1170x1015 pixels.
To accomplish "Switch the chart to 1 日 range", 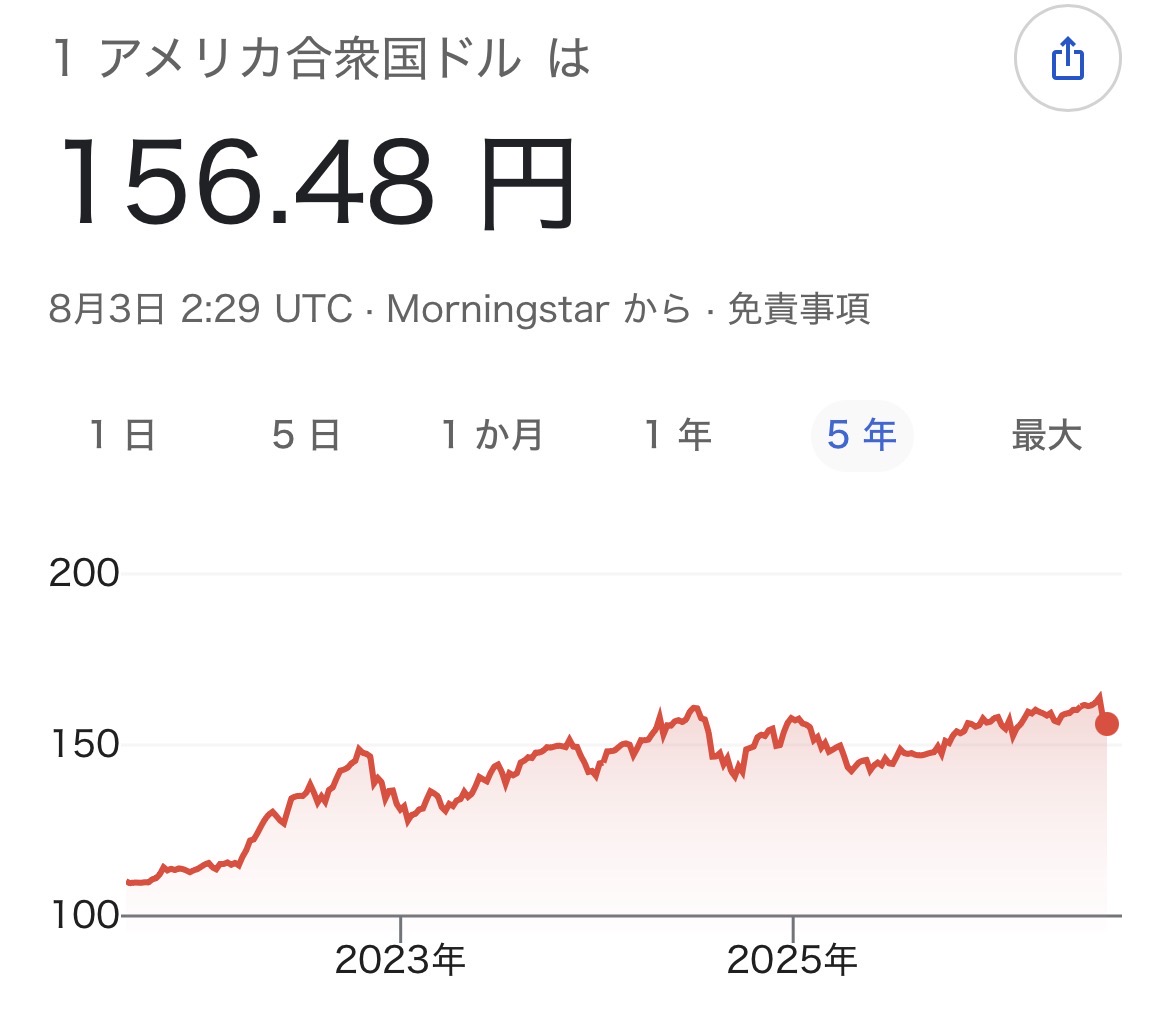I will click(122, 435).
